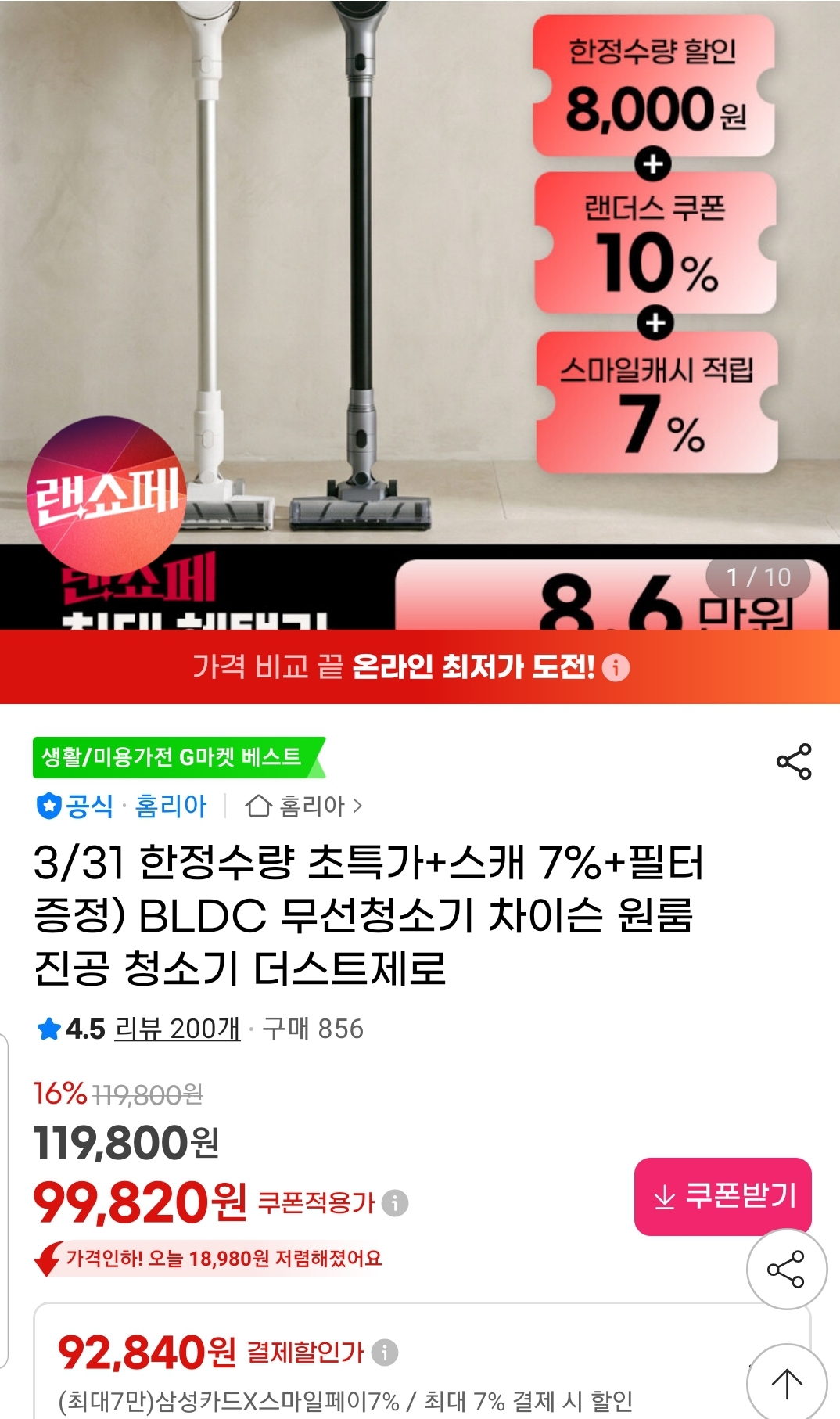Open the 온라인 최저가 도전 info icon
840x1419 pixels.
[x=616, y=667]
